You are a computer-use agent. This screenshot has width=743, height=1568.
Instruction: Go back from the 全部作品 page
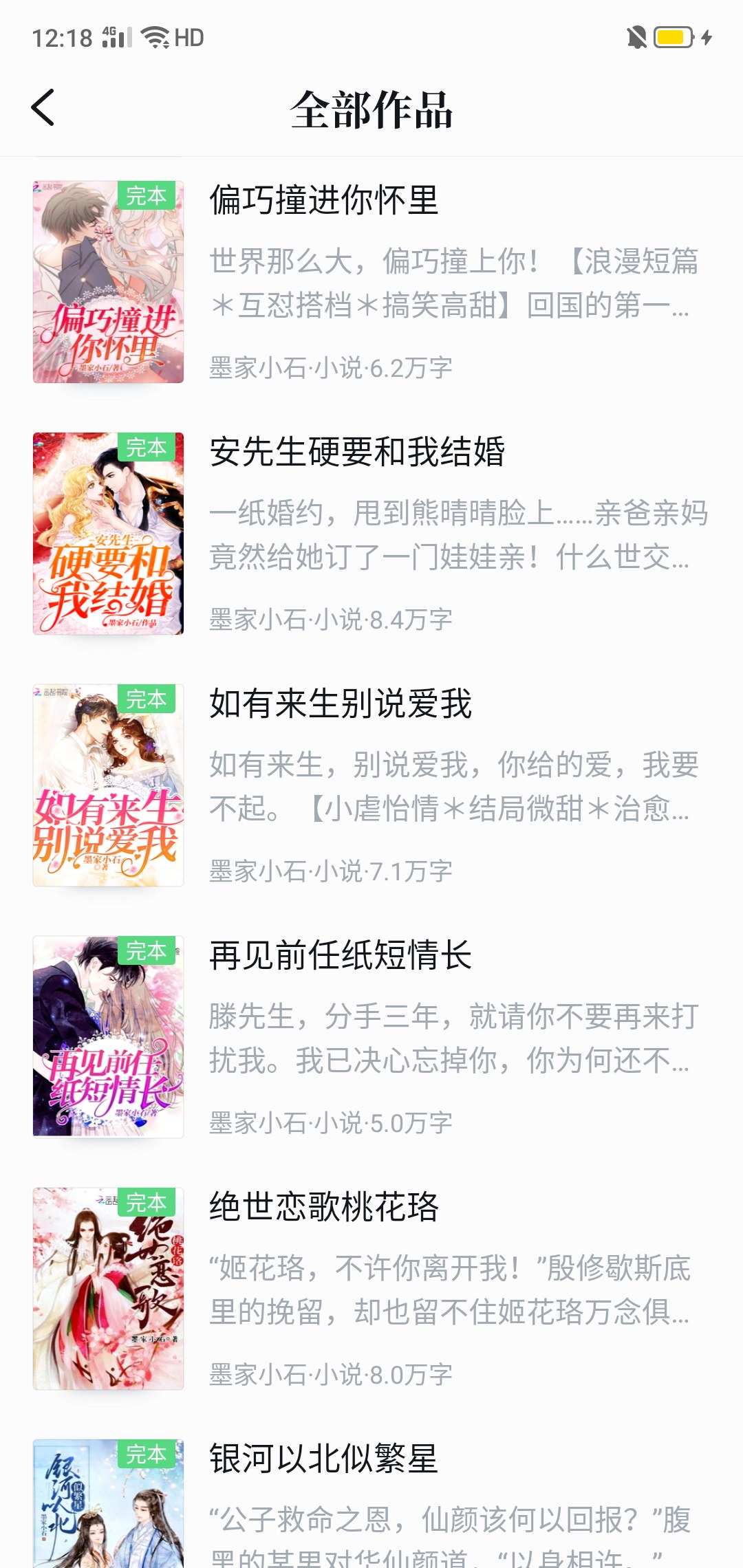(43, 108)
